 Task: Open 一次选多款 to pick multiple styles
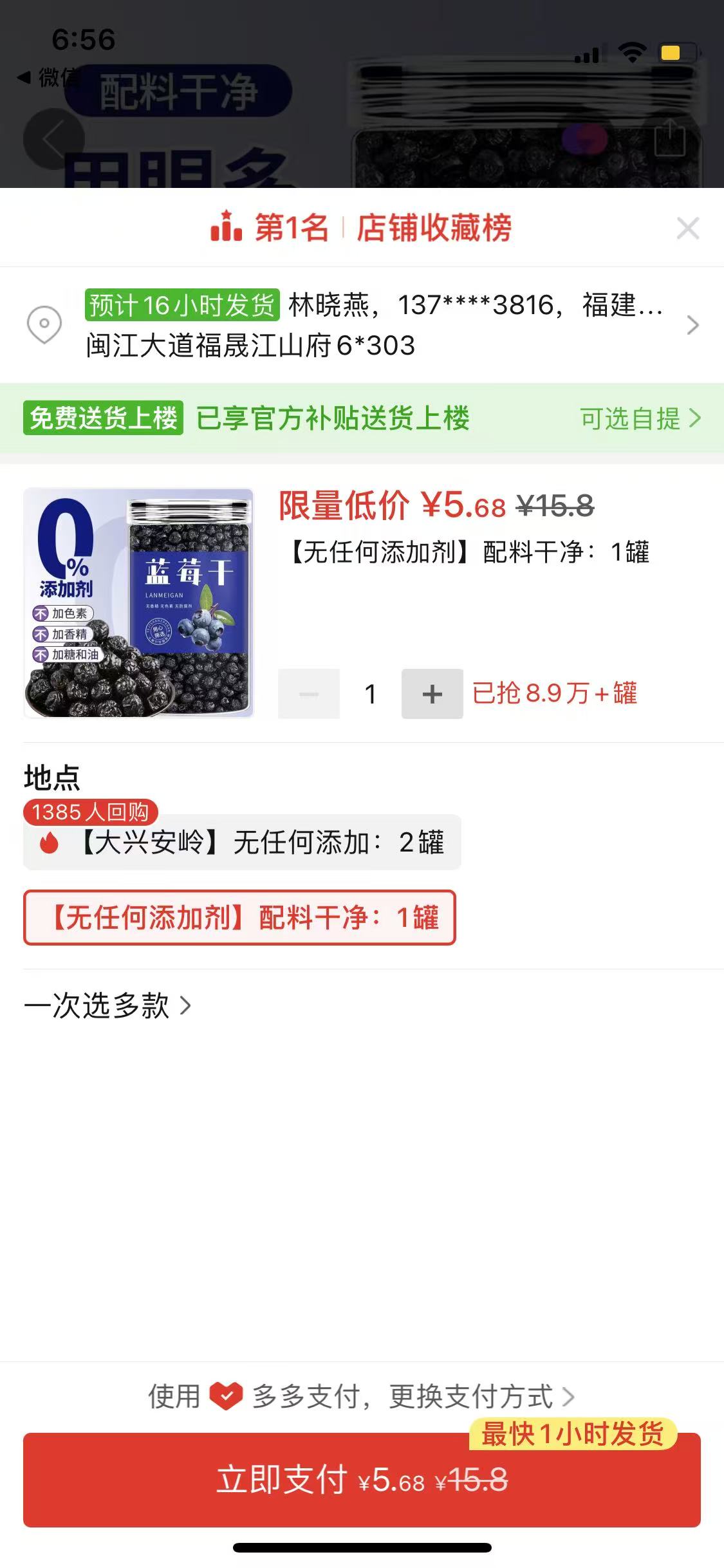coord(107,1005)
